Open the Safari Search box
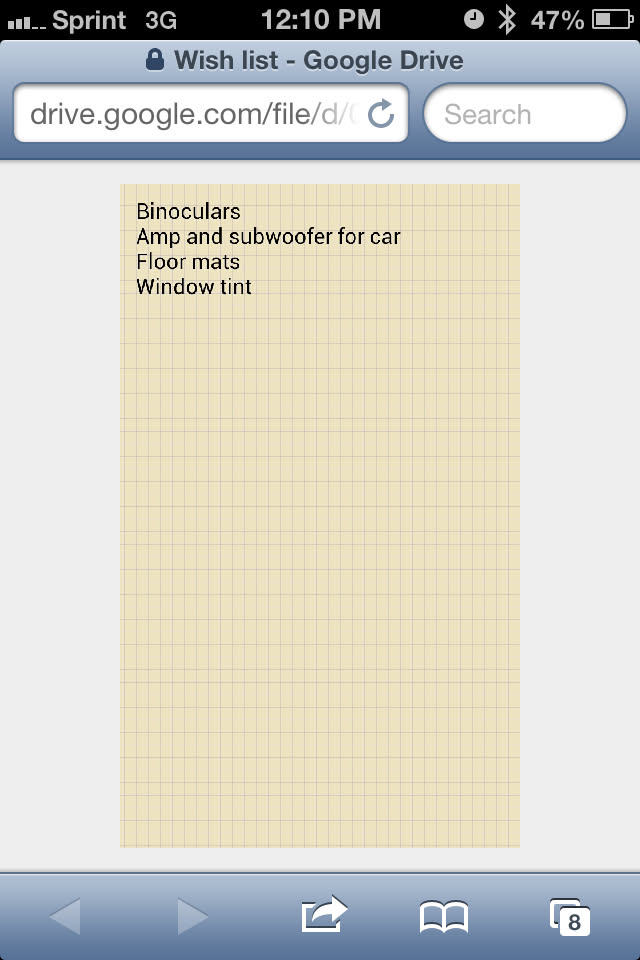 coord(524,114)
